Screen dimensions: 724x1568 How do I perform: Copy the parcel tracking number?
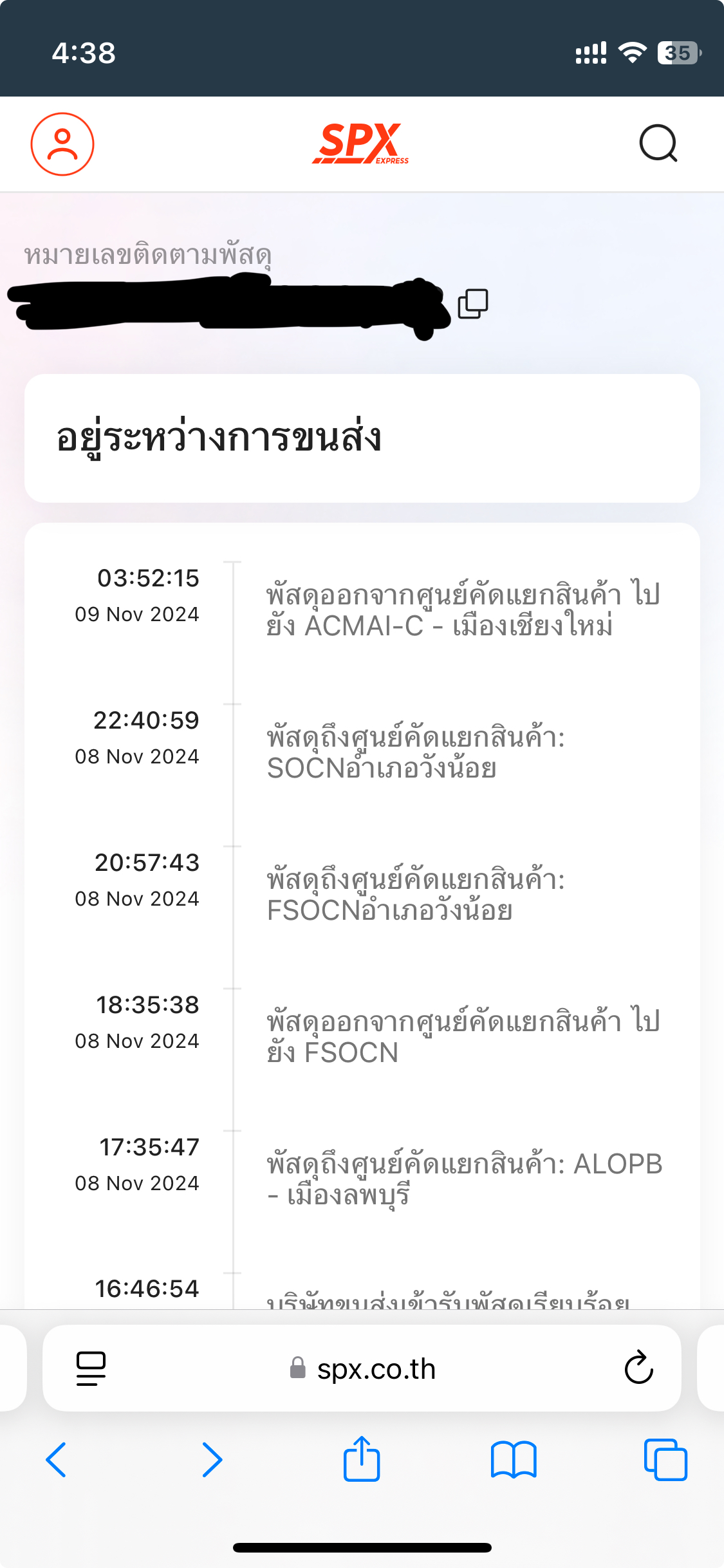coord(473,304)
